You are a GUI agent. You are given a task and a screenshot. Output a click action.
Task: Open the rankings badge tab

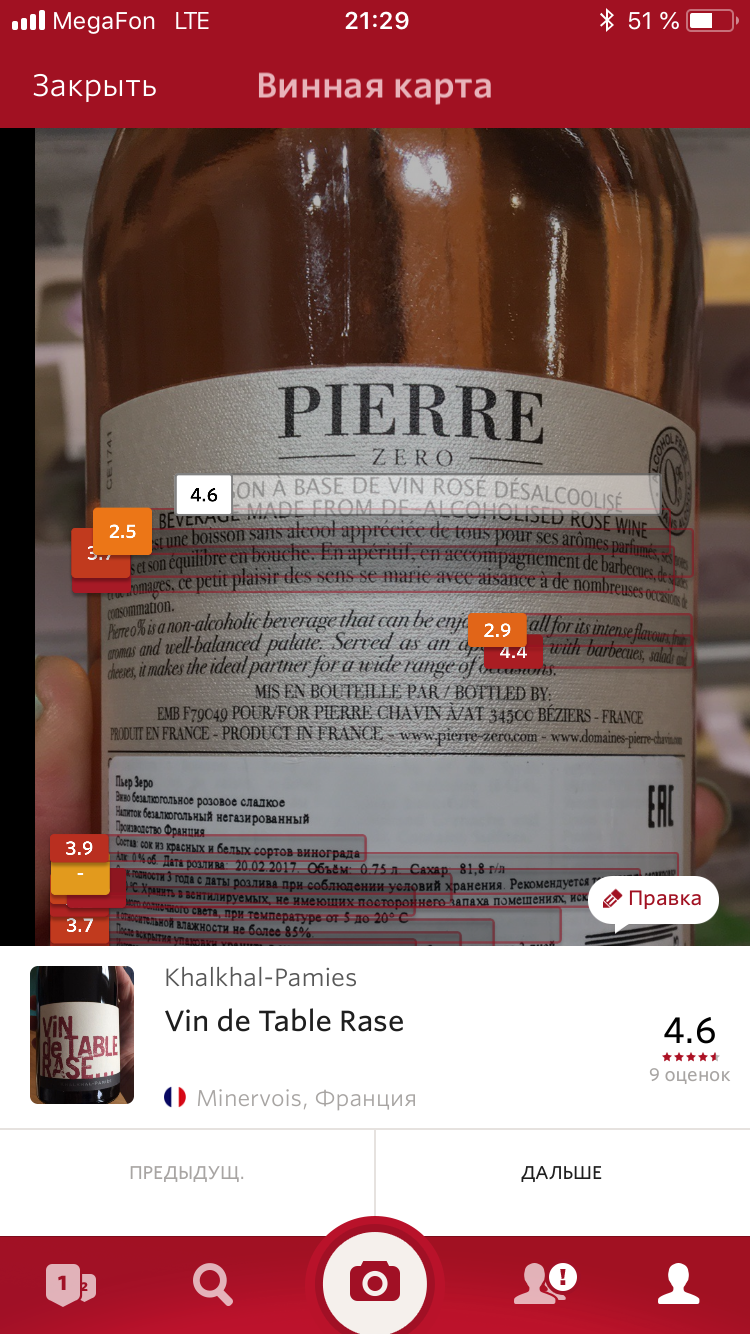click(x=70, y=1284)
